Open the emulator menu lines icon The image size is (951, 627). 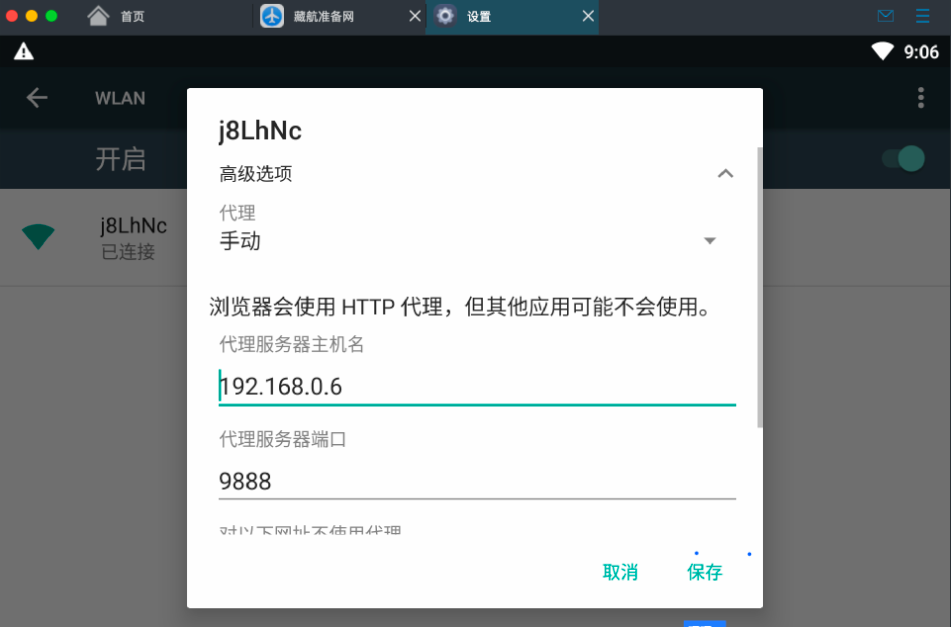coord(922,16)
